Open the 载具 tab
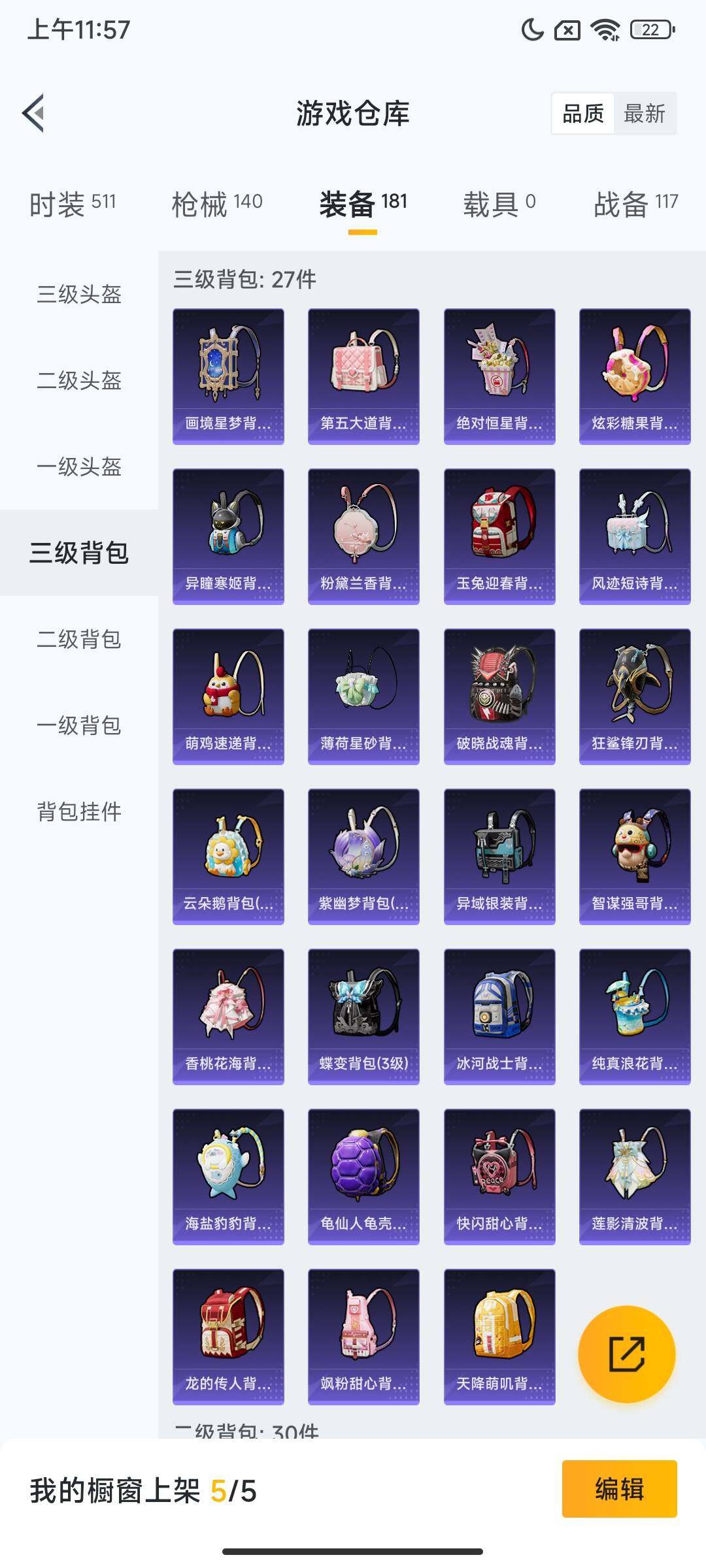Viewport: 706px width, 1568px height. click(499, 204)
